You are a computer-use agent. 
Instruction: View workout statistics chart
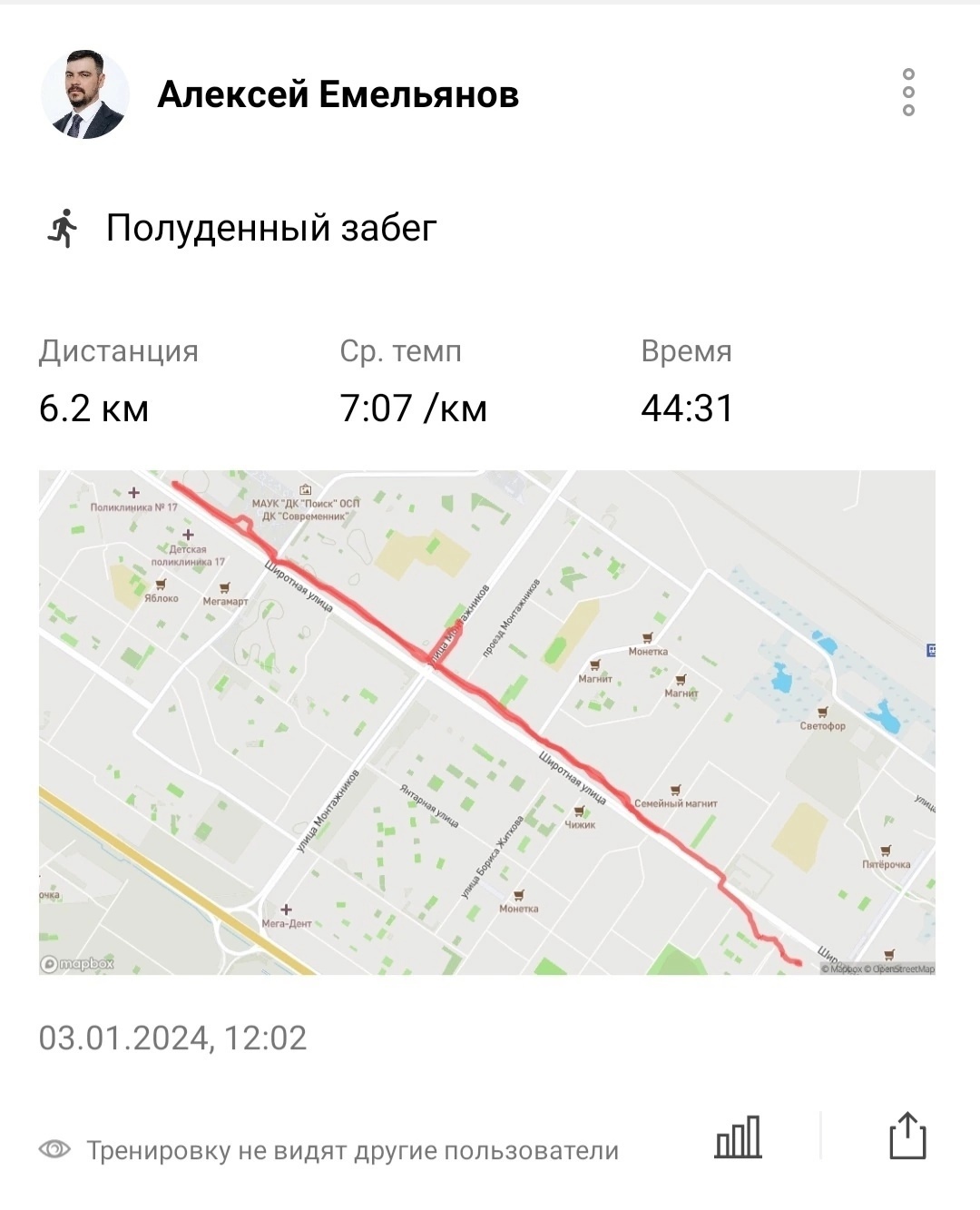coord(739,1137)
